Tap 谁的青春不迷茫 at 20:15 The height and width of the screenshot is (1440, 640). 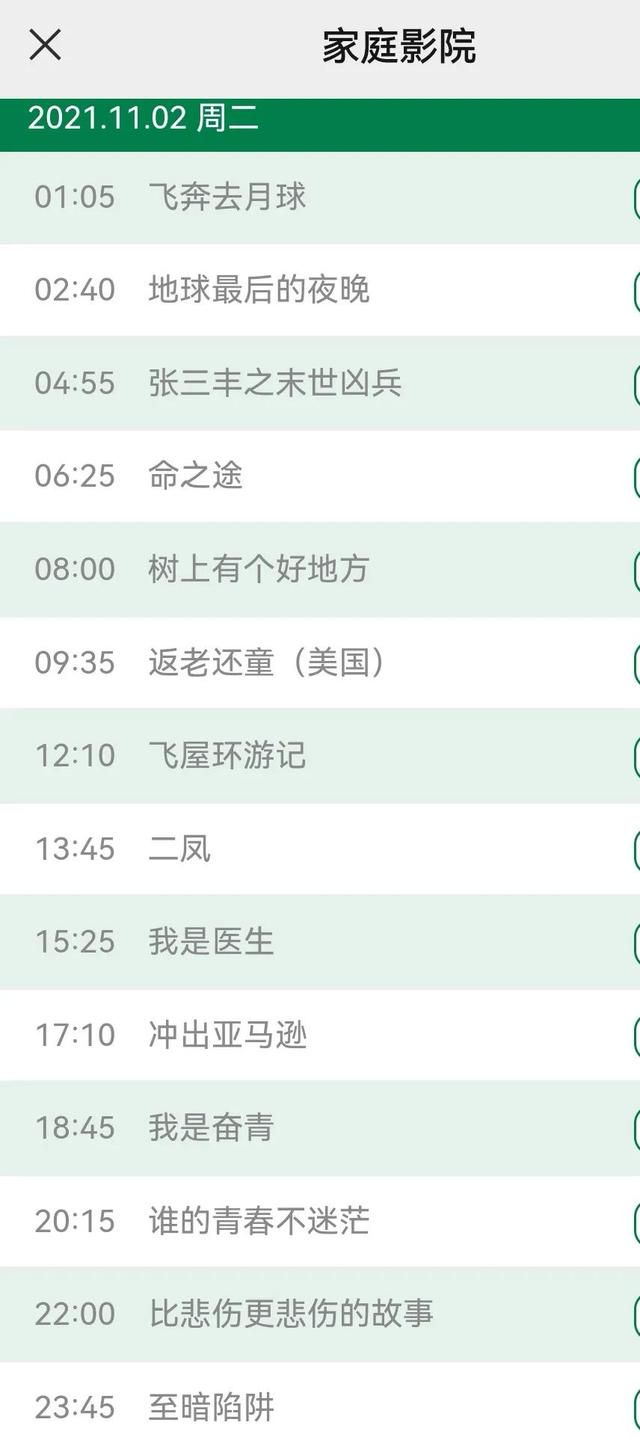click(x=320, y=1220)
